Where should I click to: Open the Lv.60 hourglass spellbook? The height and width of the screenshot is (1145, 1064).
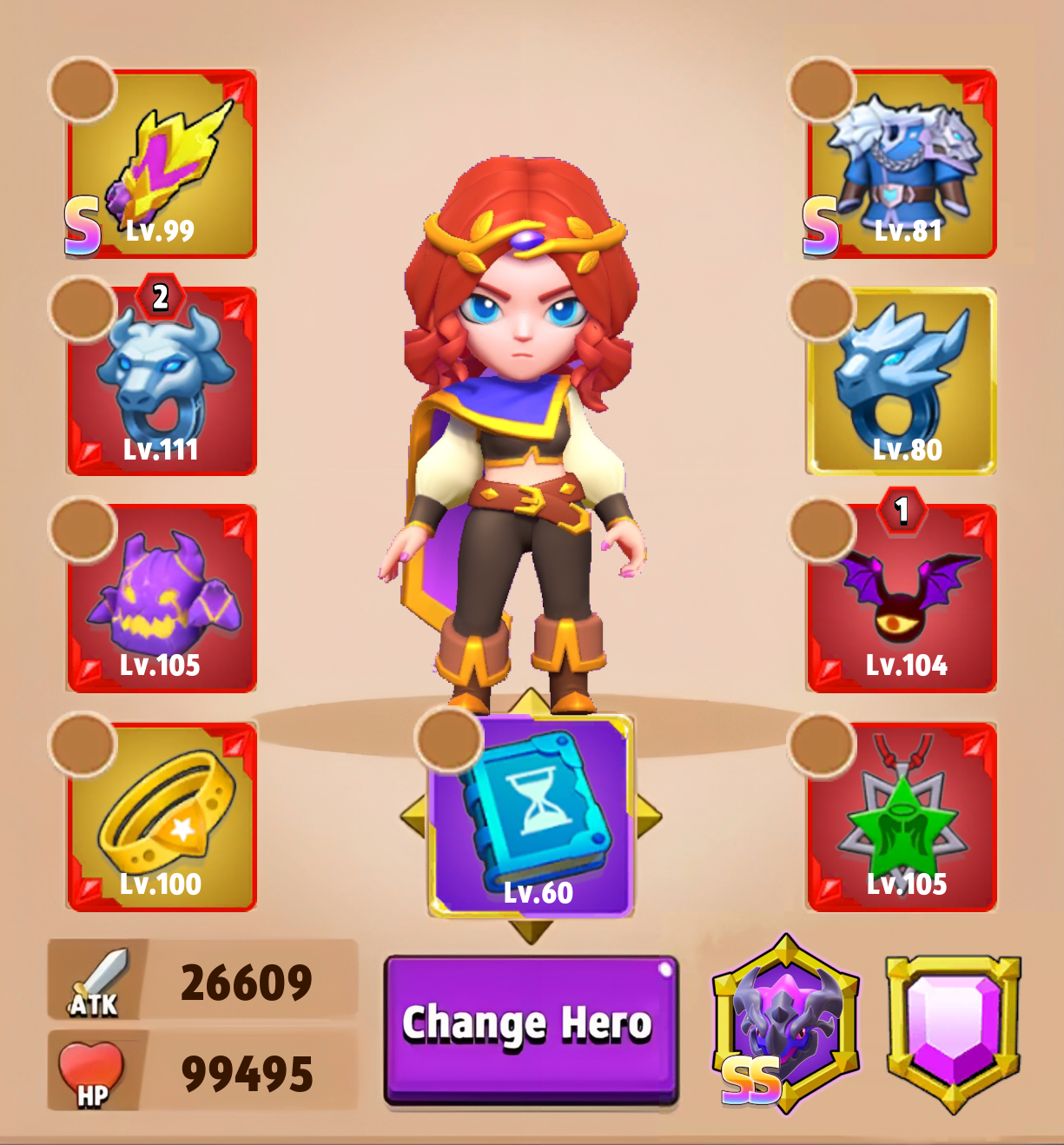pos(532,817)
